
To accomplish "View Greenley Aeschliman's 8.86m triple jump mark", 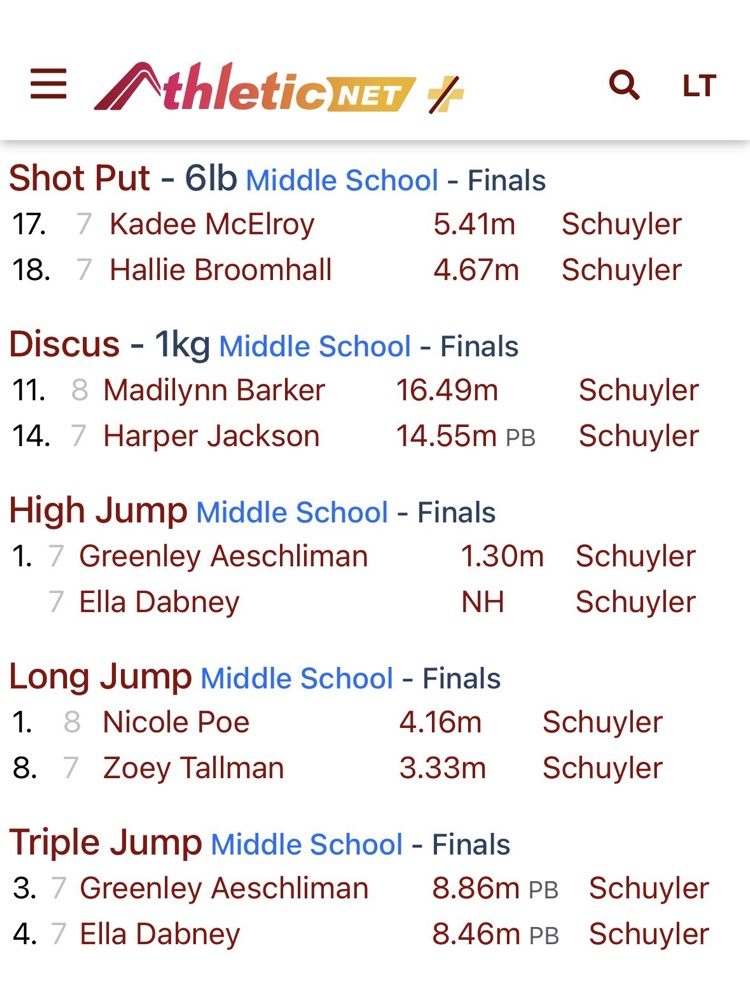I will [x=476, y=888].
